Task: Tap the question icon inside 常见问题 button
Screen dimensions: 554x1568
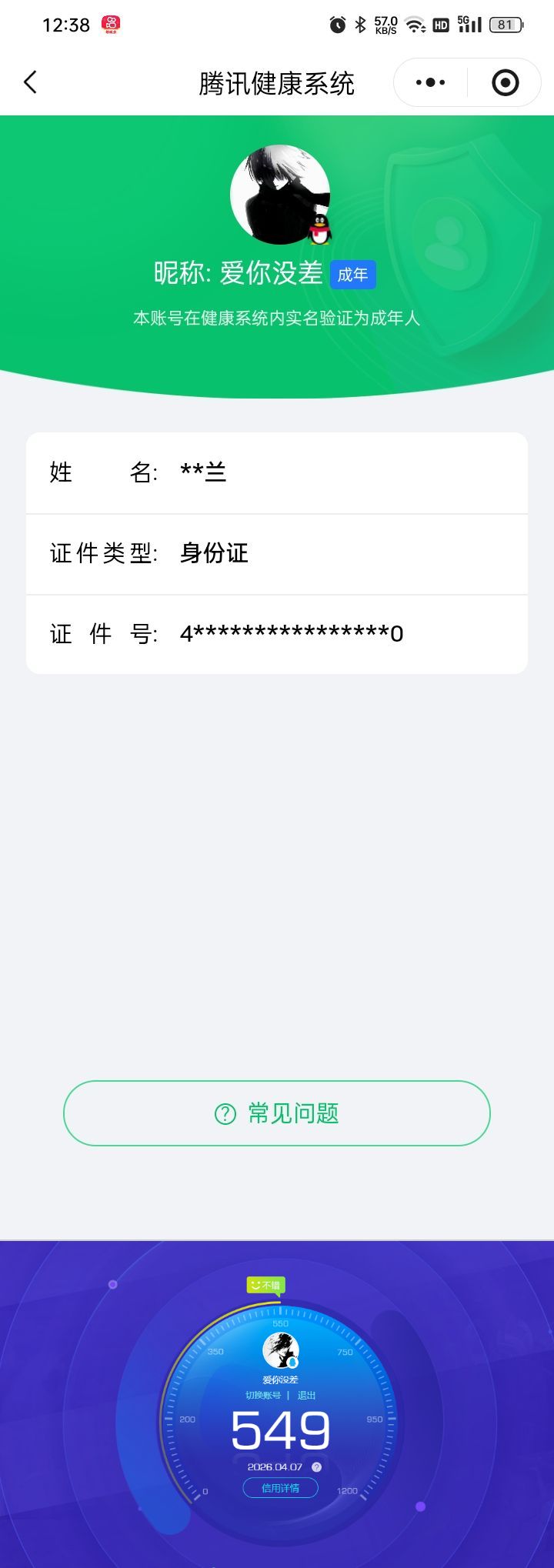Action: click(x=224, y=1113)
